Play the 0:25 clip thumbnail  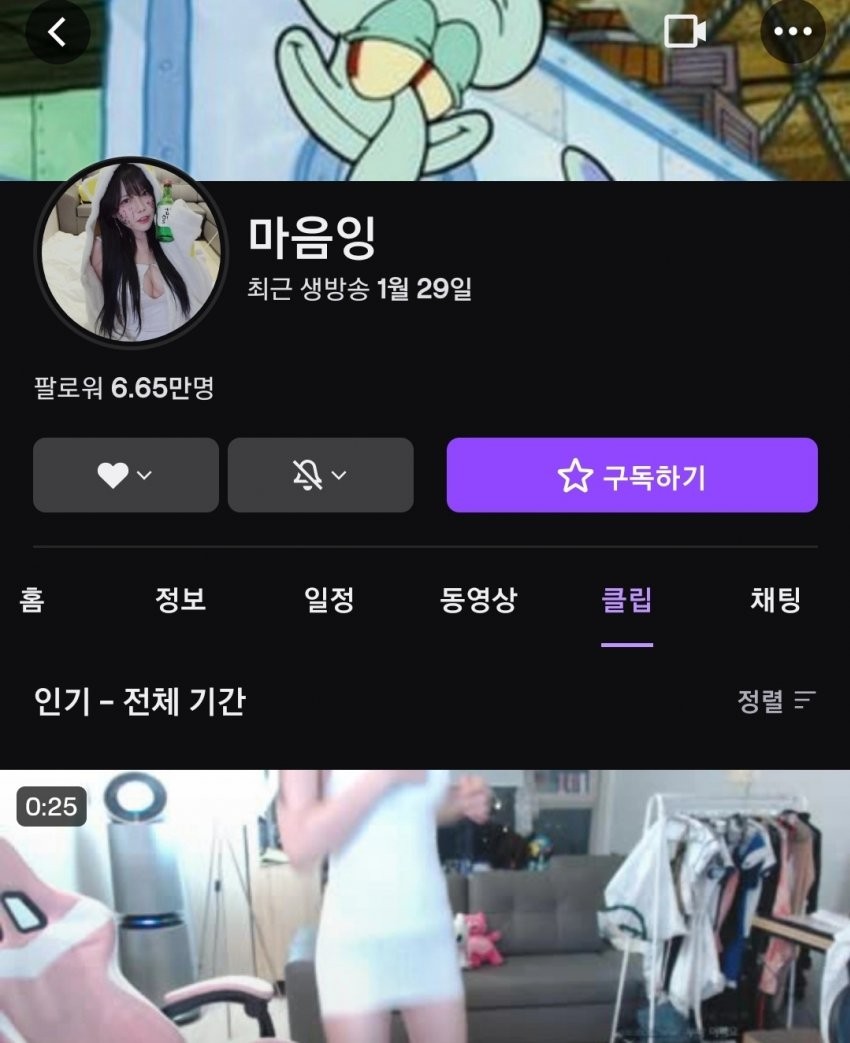pos(425,905)
